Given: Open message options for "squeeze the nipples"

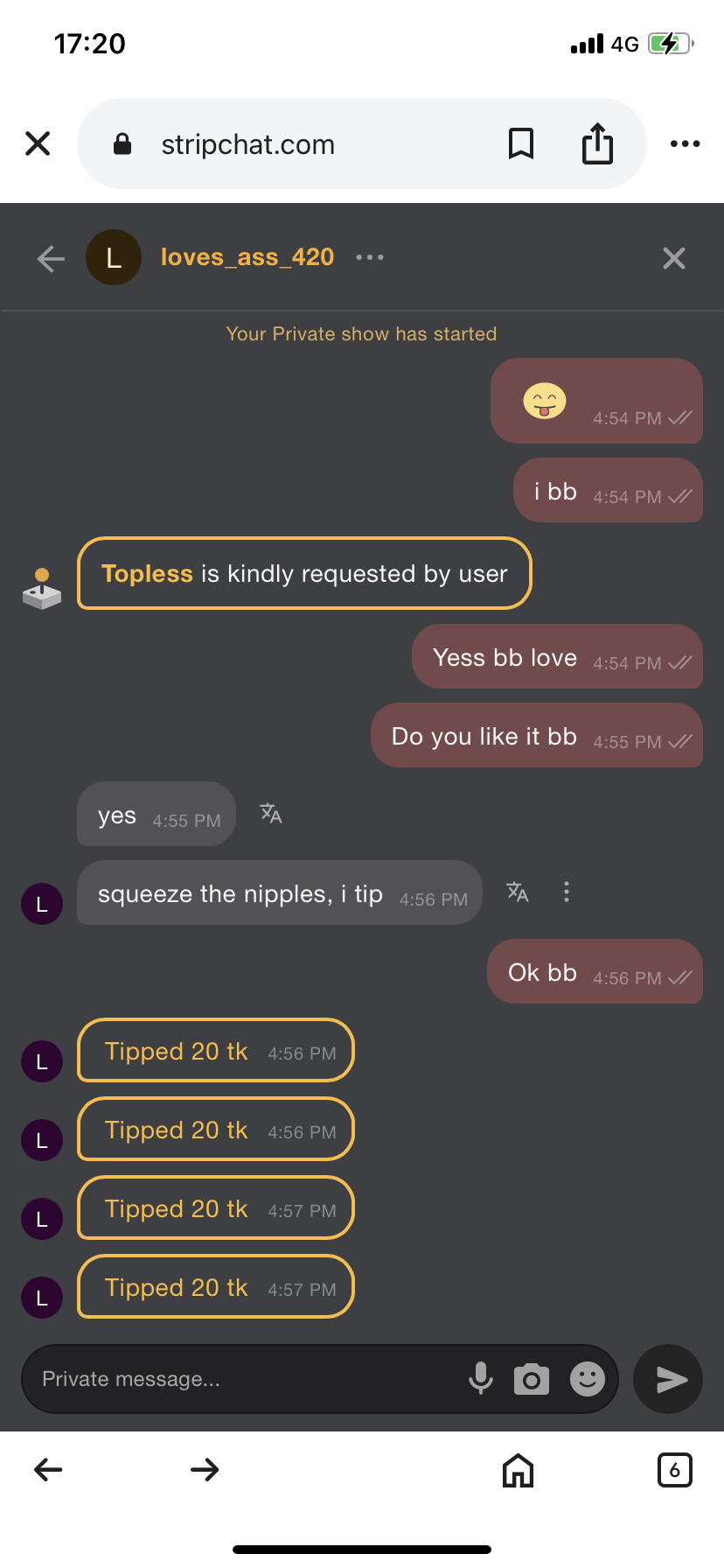Looking at the screenshot, I should pos(567,892).
